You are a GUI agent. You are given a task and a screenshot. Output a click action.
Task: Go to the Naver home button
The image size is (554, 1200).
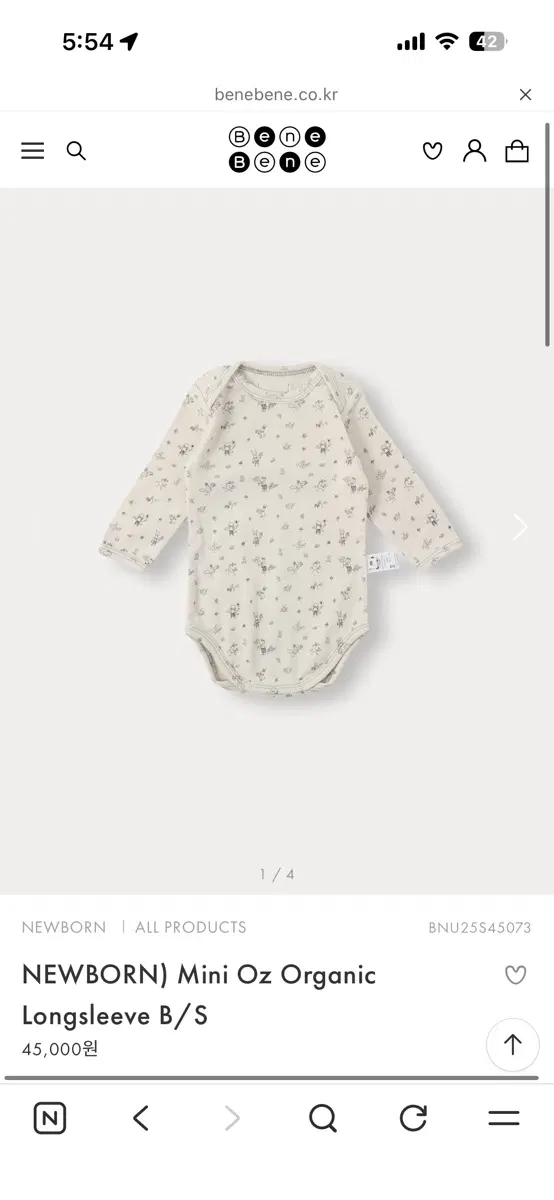pyautogui.click(x=50, y=1118)
